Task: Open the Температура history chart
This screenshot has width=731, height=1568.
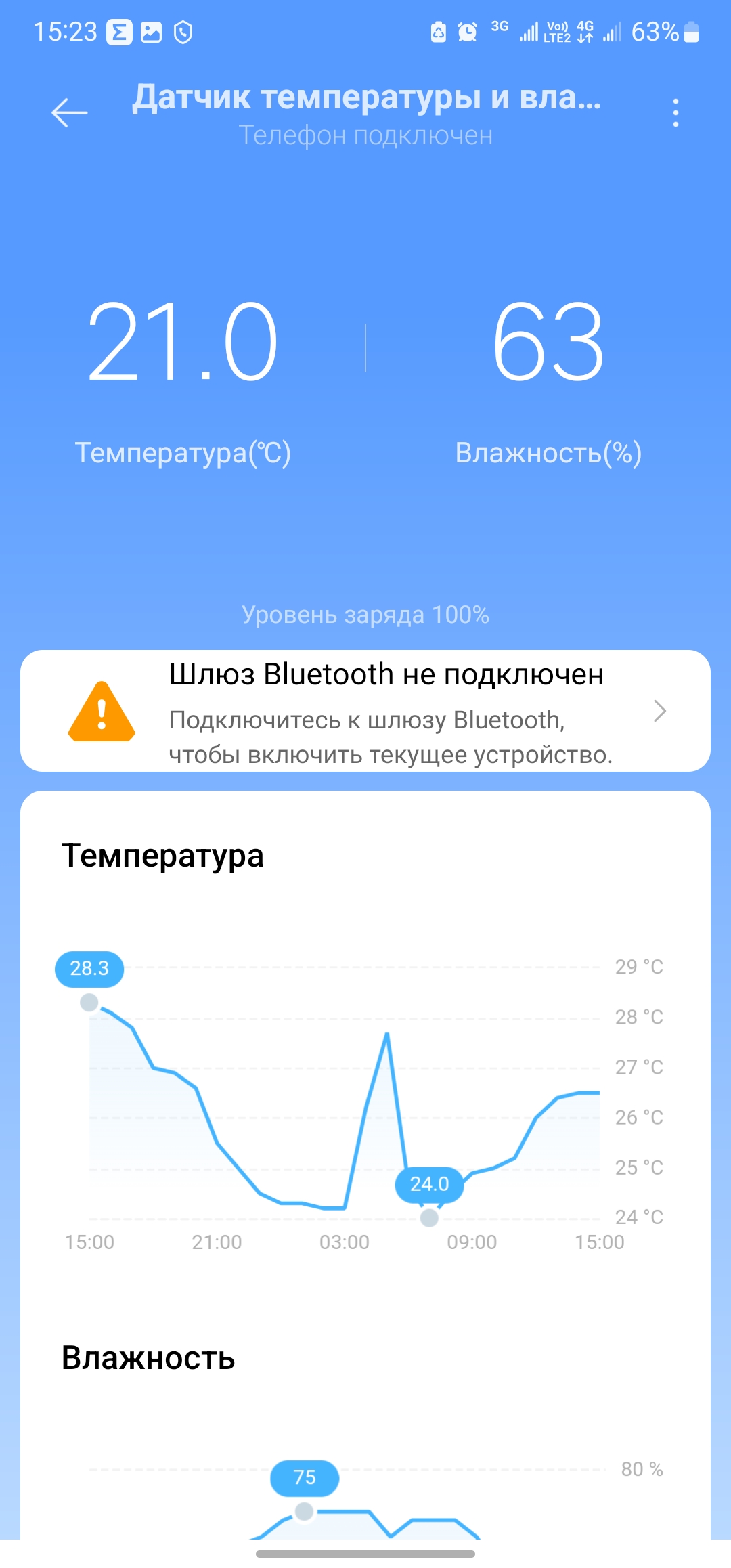Action: tap(345, 1097)
